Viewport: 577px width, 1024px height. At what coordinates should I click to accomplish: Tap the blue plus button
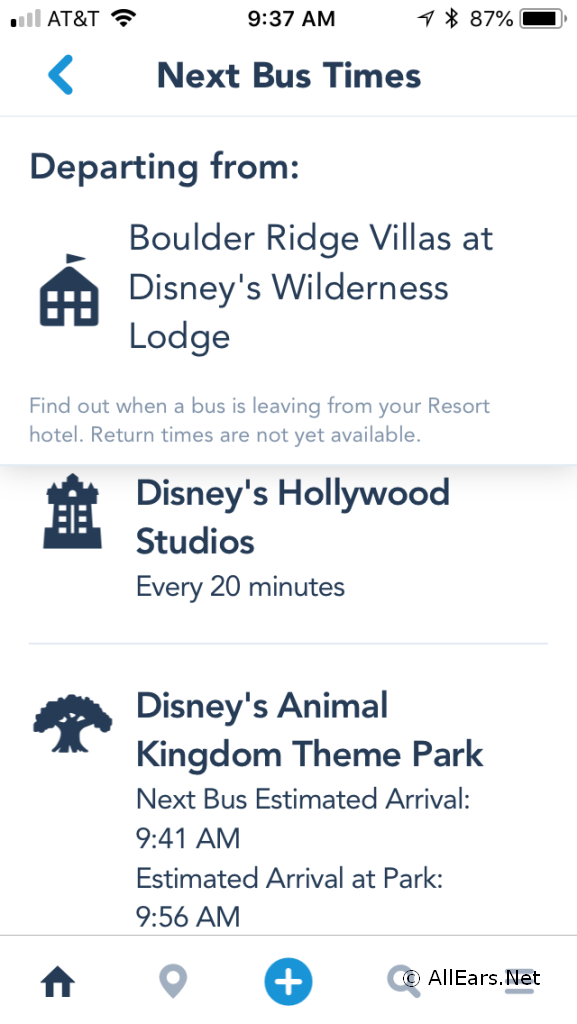point(288,982)
